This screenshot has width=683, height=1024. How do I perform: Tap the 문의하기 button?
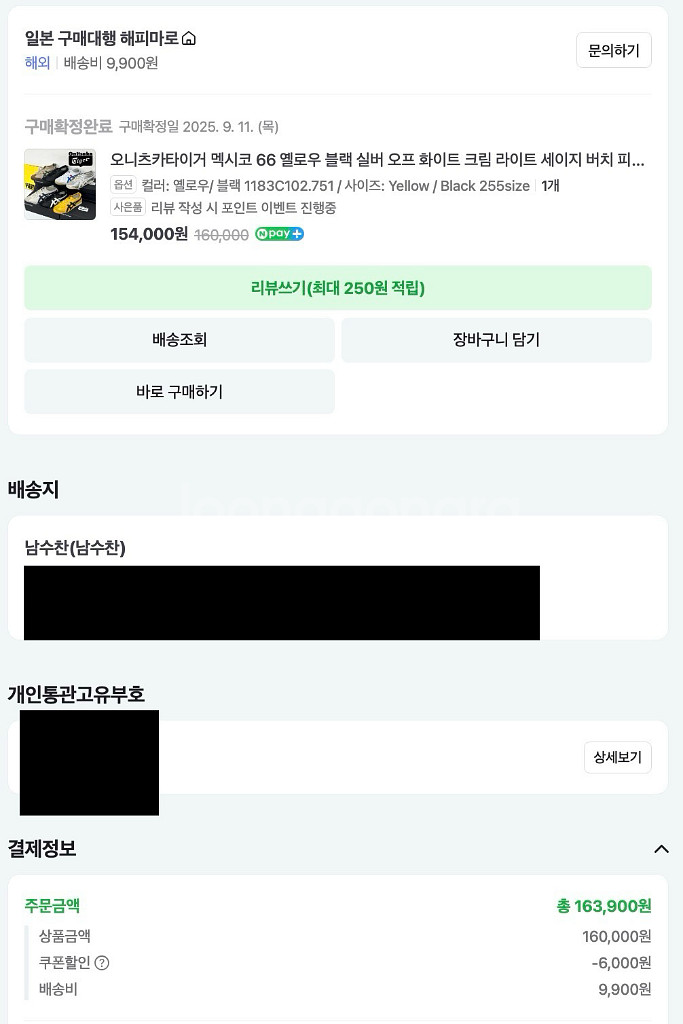[613, 50]
